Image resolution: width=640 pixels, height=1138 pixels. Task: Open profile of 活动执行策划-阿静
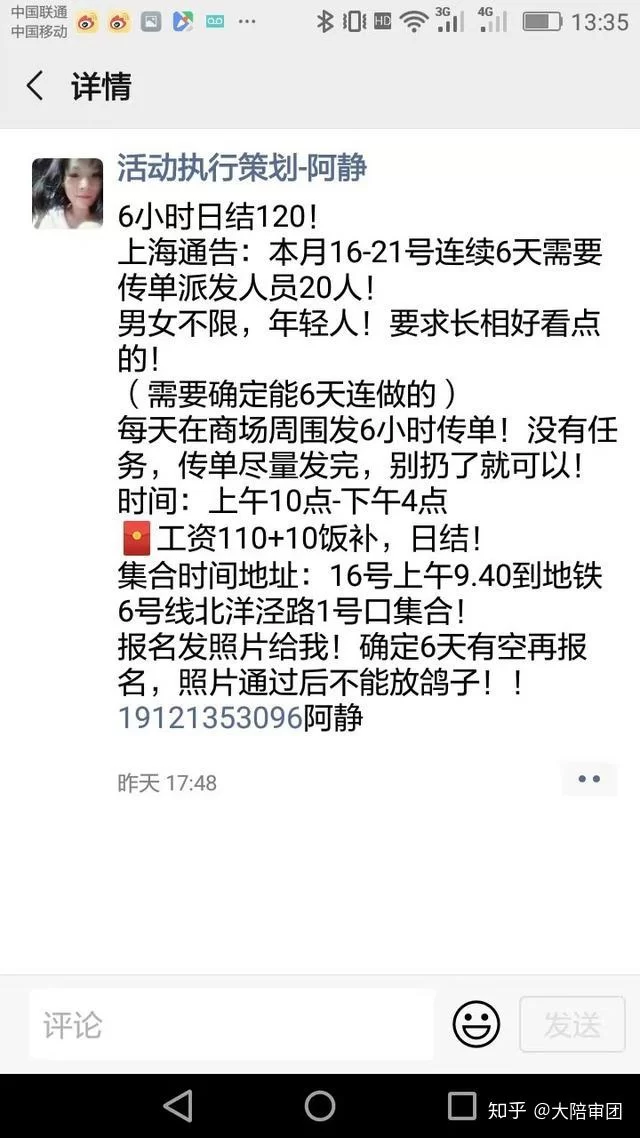(x=242, y=168)
